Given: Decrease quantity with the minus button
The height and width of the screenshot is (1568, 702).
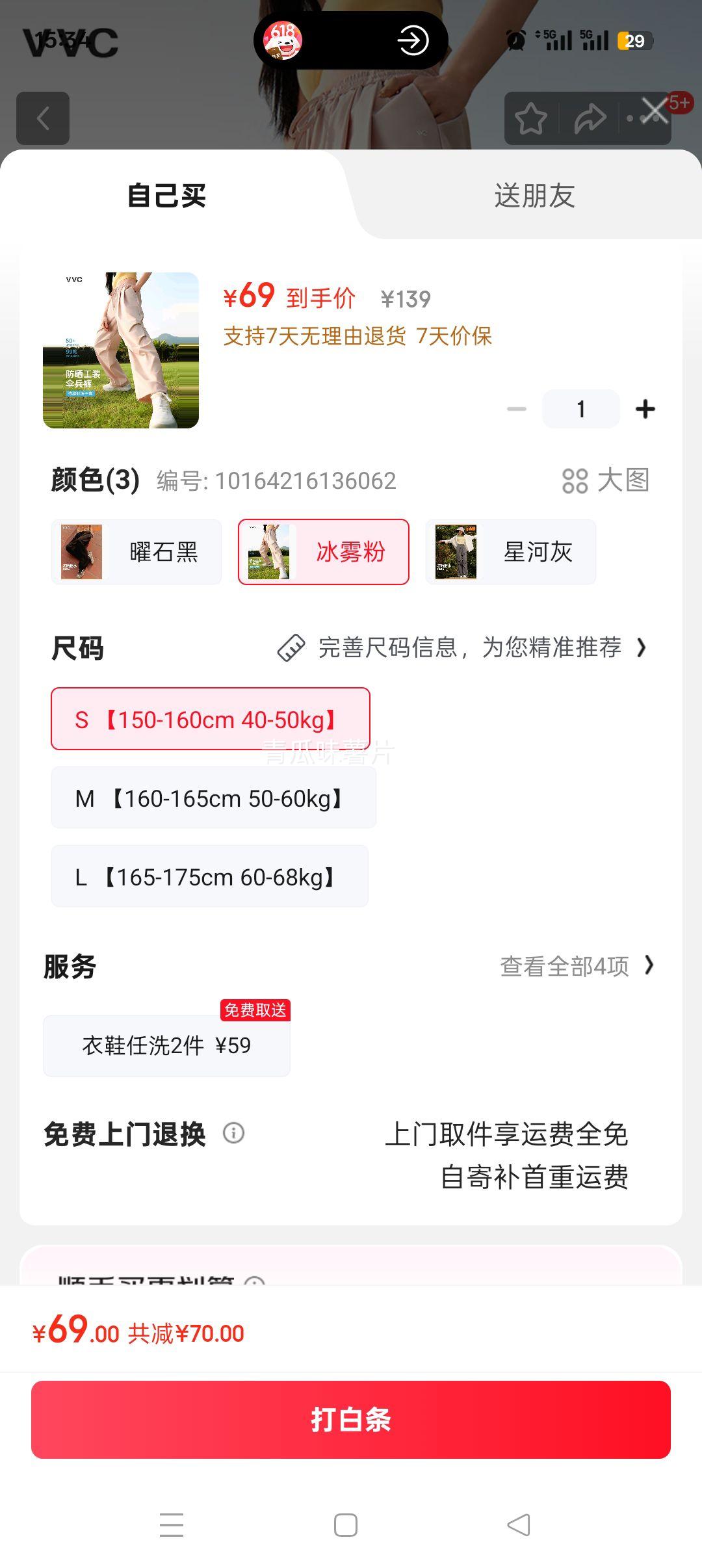Looking at the screenshot, I should tap(516, 409).
